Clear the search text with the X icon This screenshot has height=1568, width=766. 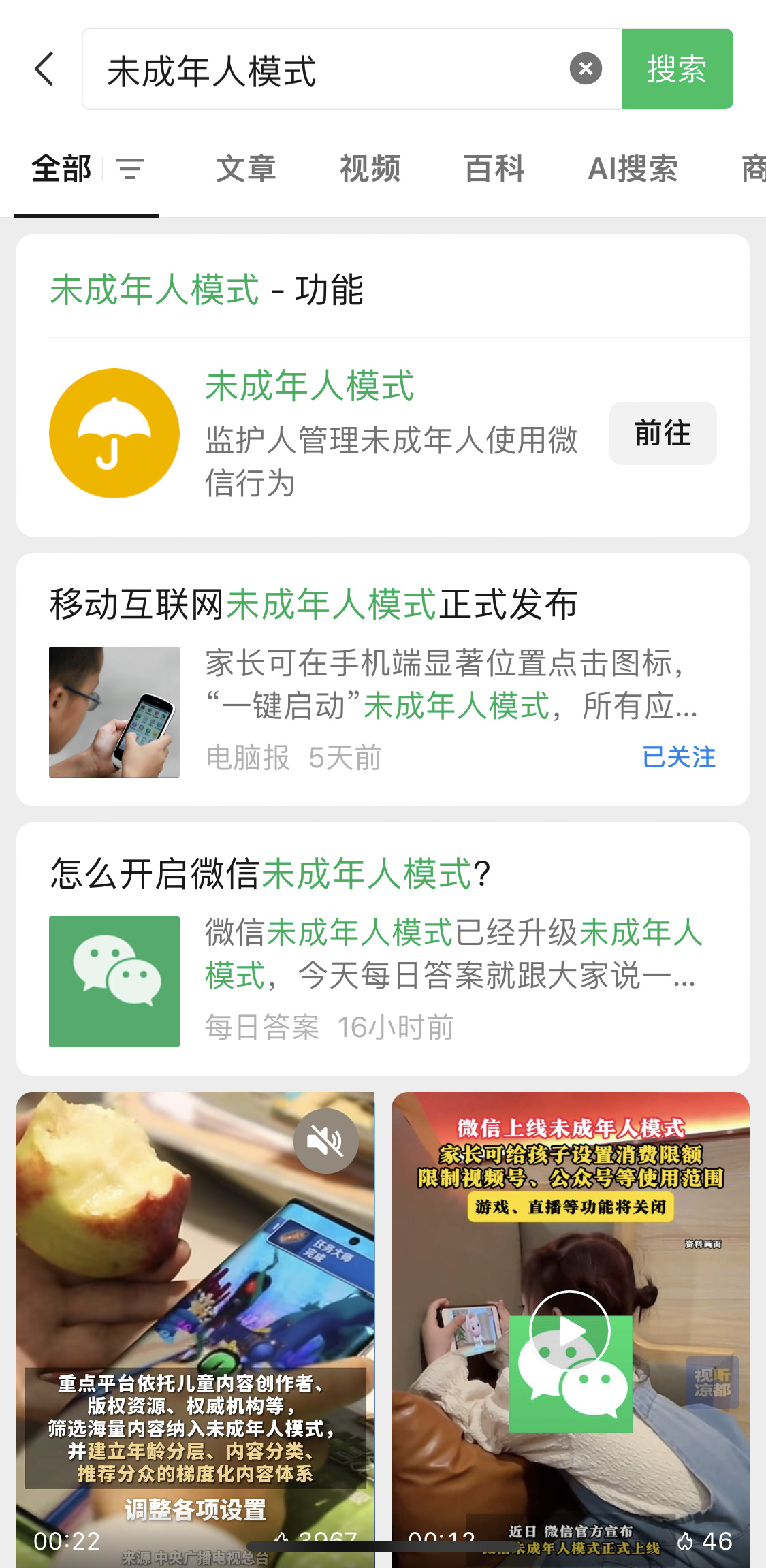click(x=586, y=69)
